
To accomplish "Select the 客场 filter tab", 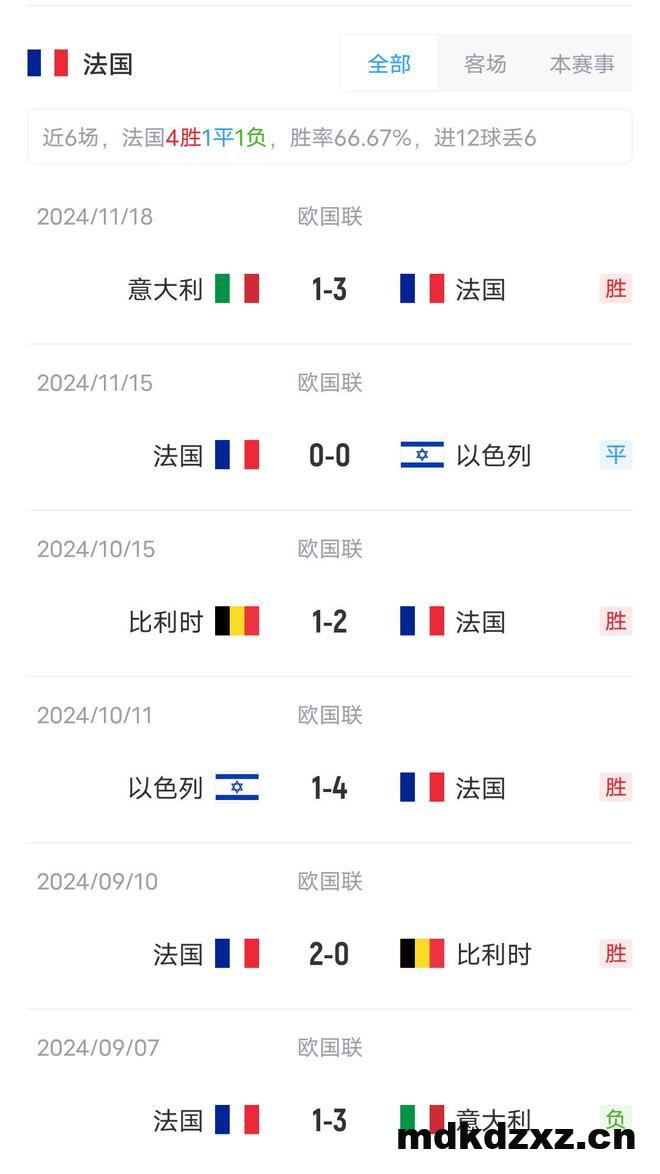I will click(x=485, y=64).
